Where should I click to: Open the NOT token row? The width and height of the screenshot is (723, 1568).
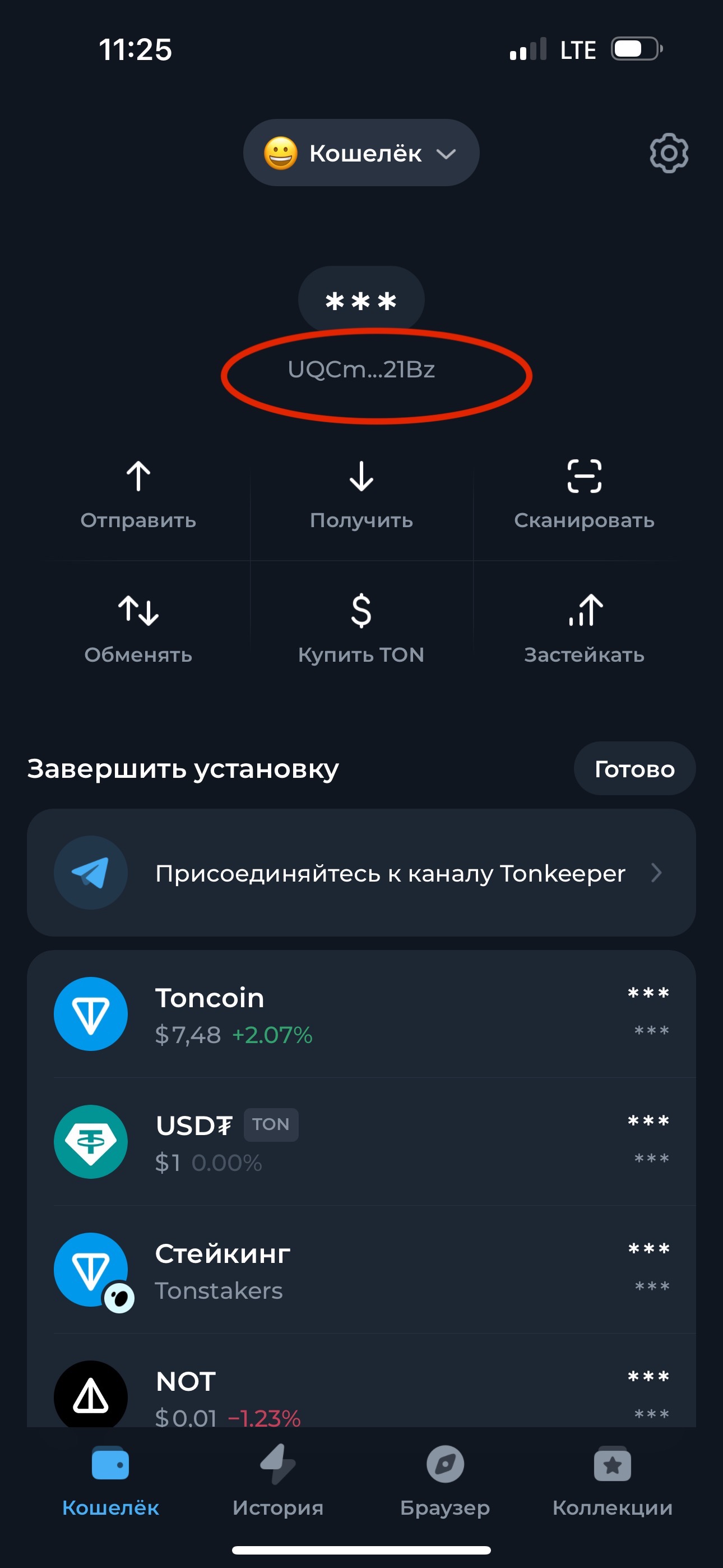[361, 1395]
